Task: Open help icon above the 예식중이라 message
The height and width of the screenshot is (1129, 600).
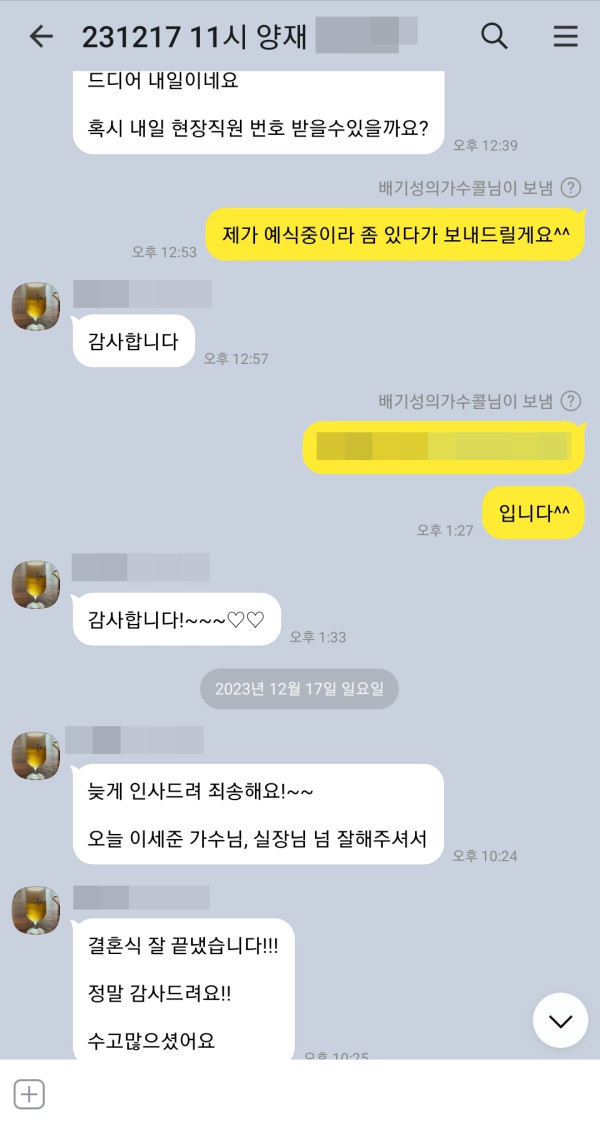Action: (571, 188)
